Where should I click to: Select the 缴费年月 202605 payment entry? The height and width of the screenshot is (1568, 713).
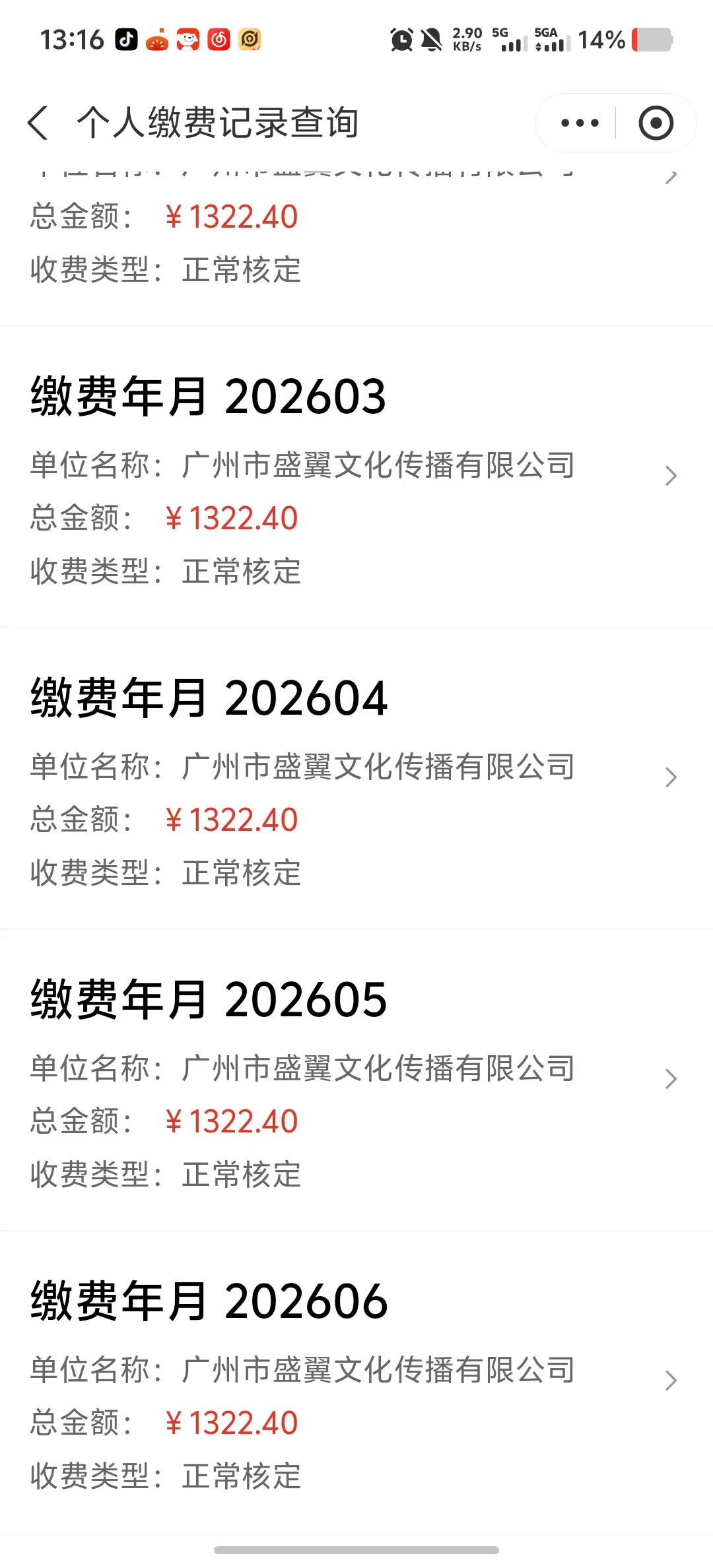pos(356,1080)
